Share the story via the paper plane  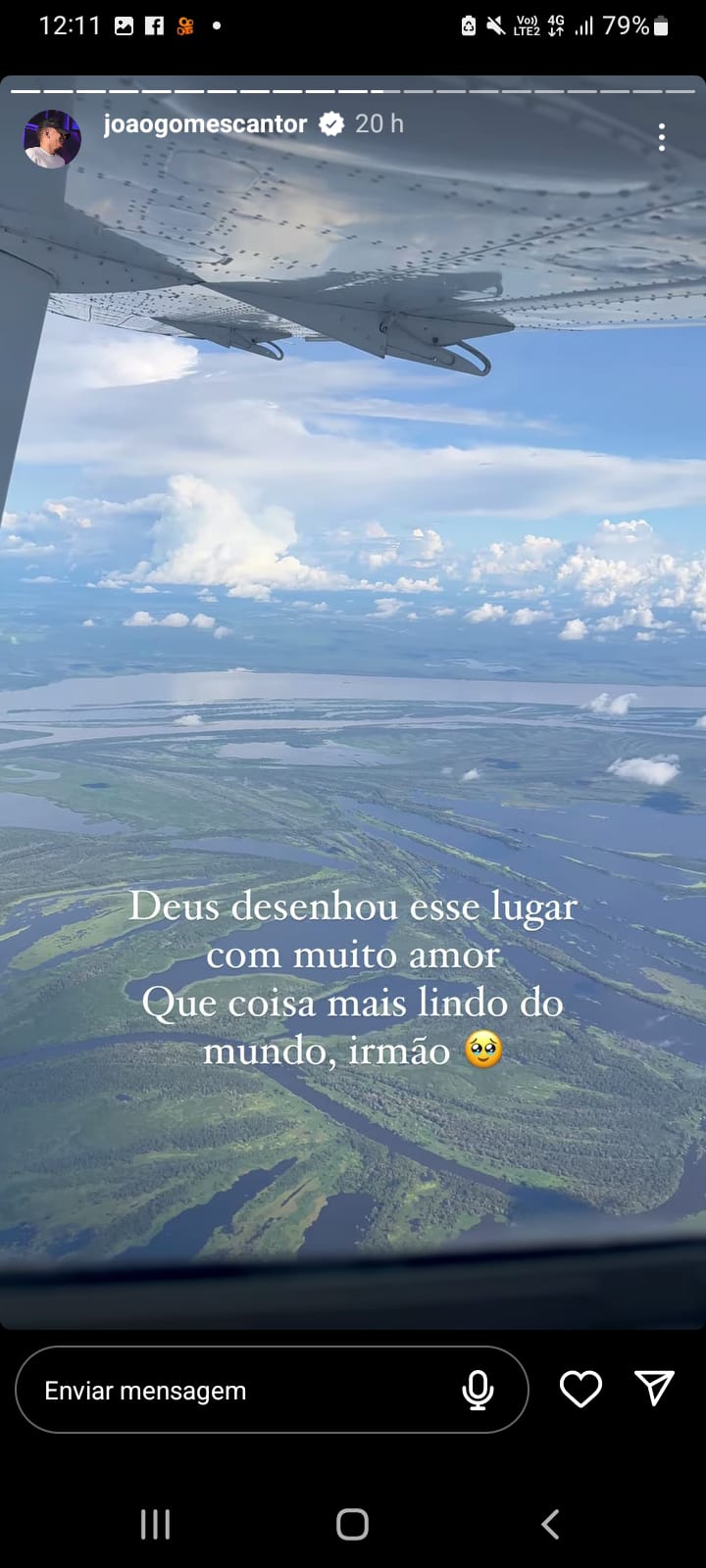(x=654, y=1388)
